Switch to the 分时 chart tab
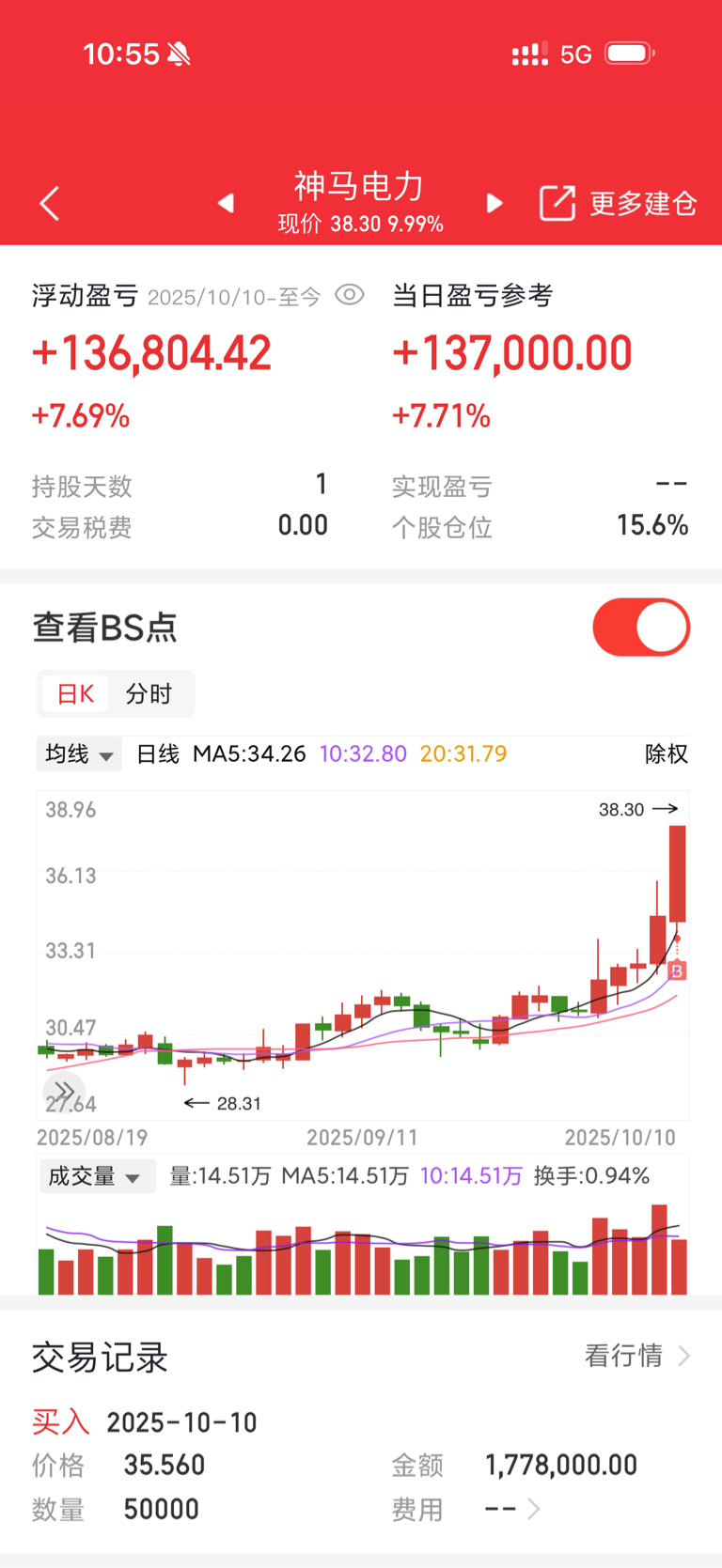This screenshot has width=722, height=1568. 149,694
